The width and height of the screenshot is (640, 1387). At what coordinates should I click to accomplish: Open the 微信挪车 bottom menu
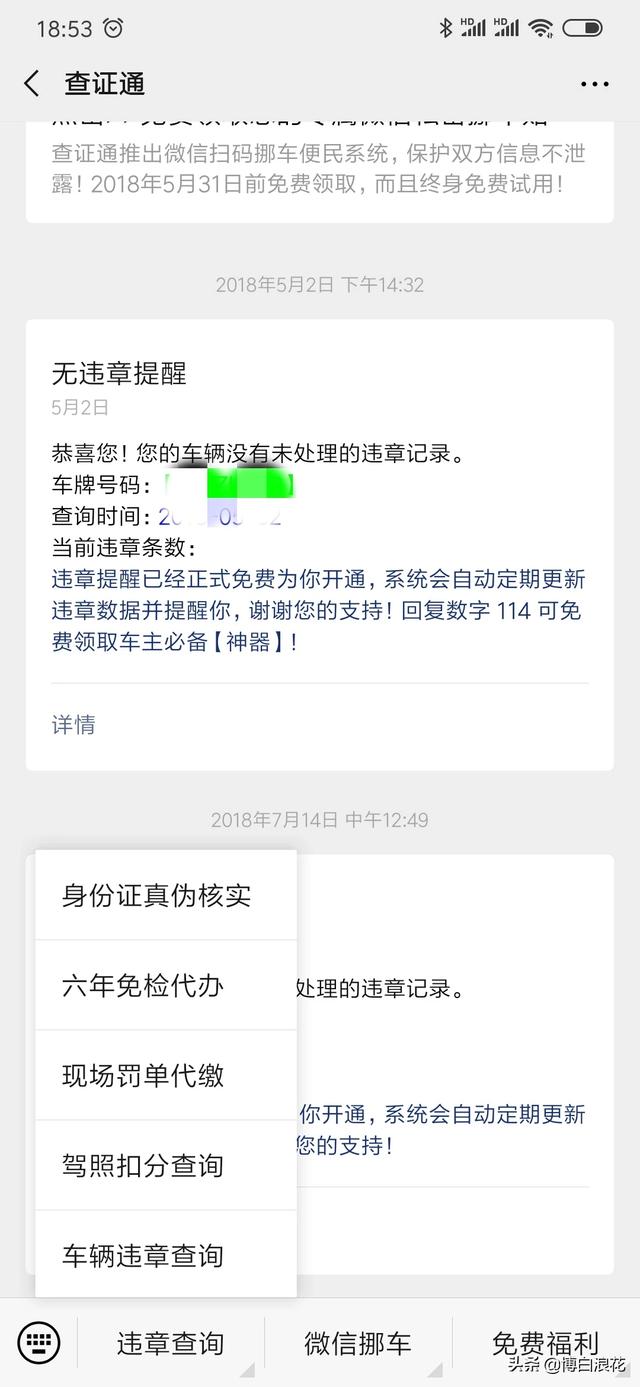357,1343
